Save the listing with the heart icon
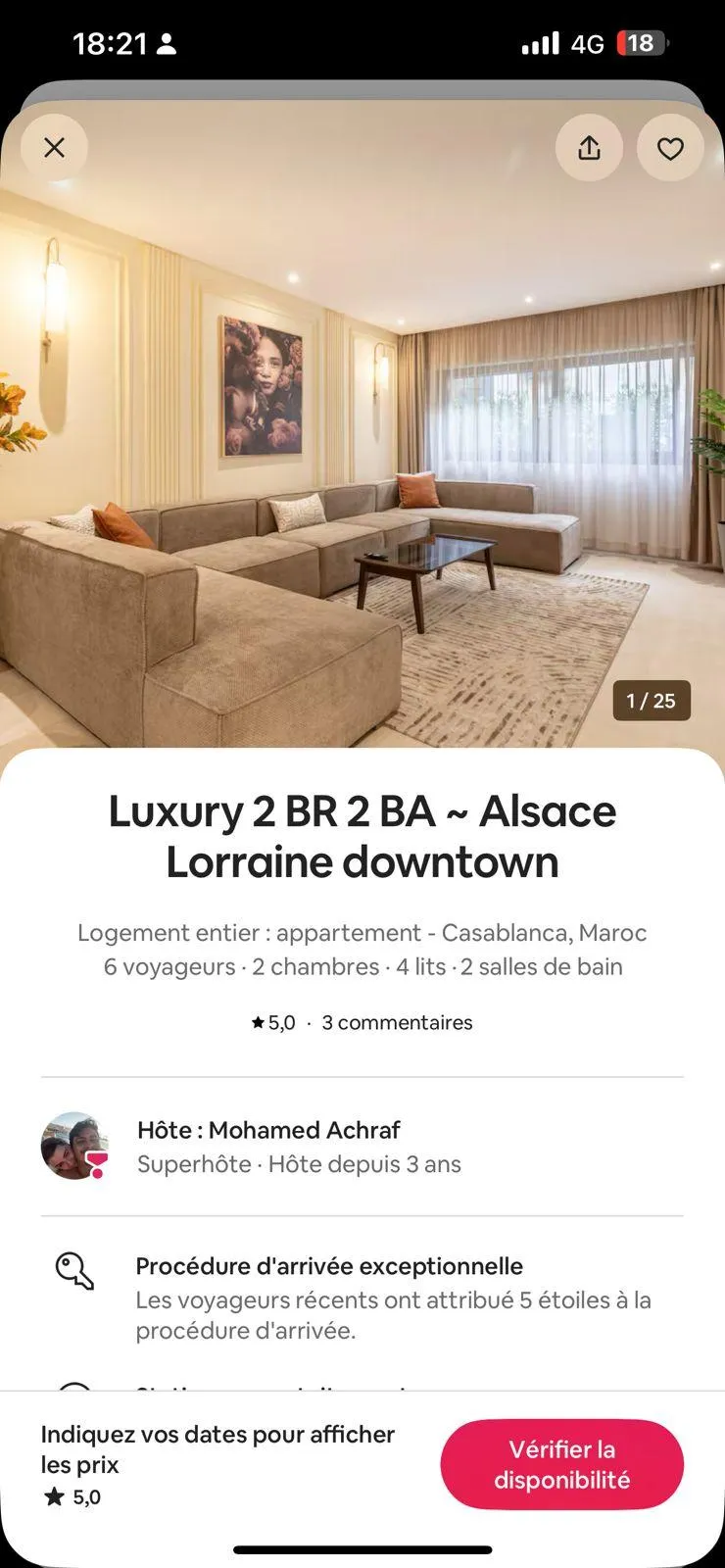This screenshot has width=725, height=1568. point(670,149)
